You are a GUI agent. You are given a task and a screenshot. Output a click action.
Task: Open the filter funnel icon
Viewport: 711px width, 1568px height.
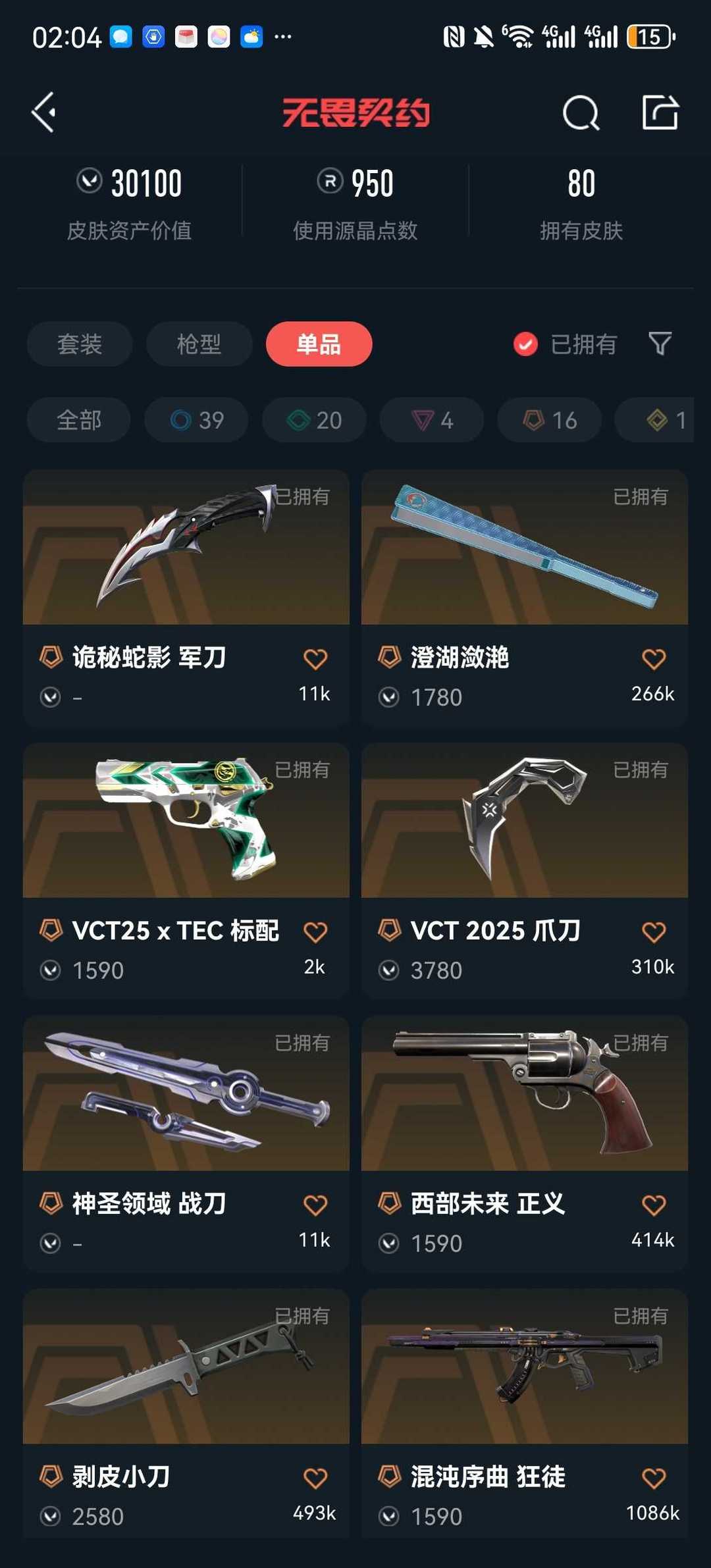pyautogui.click(x=660, y=344)
